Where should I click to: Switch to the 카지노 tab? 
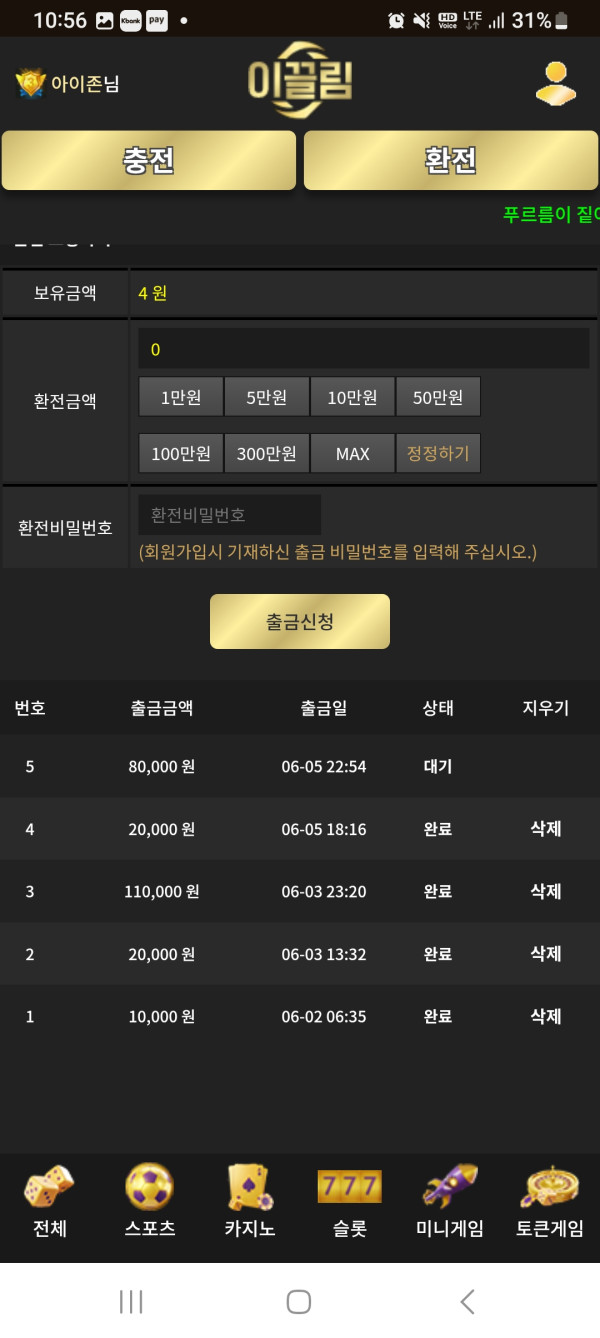click(250, 1201)
